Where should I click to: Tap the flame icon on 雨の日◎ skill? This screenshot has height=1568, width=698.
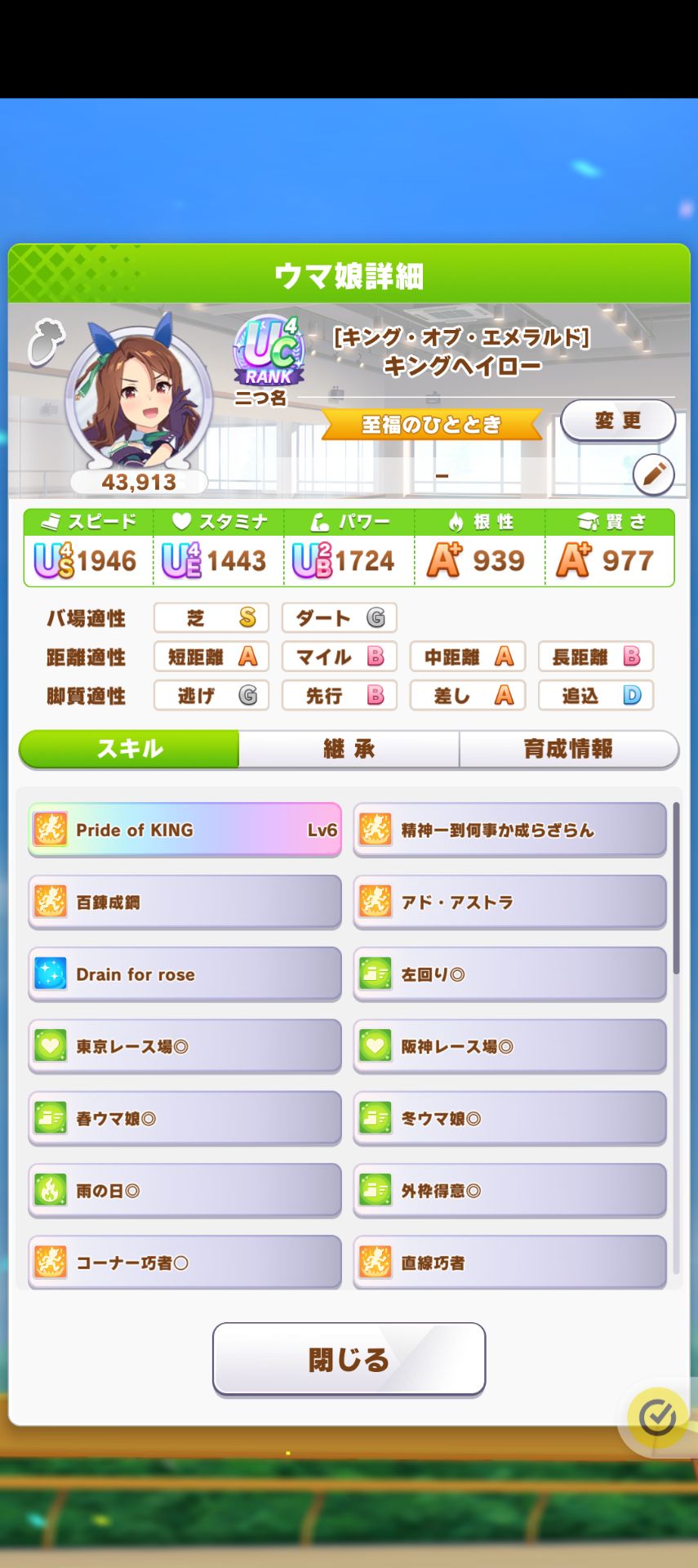pos(50,1190)
